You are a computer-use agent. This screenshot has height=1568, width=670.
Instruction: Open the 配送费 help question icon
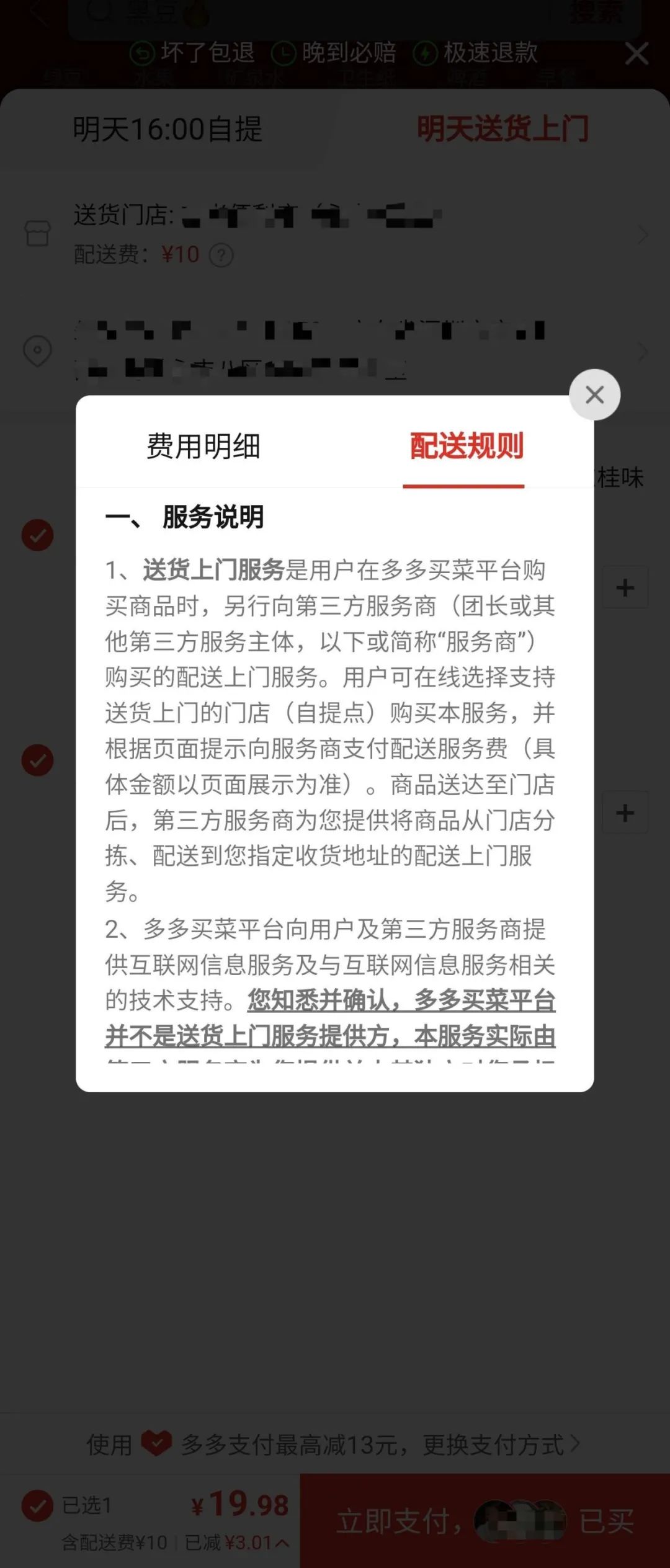221,255
